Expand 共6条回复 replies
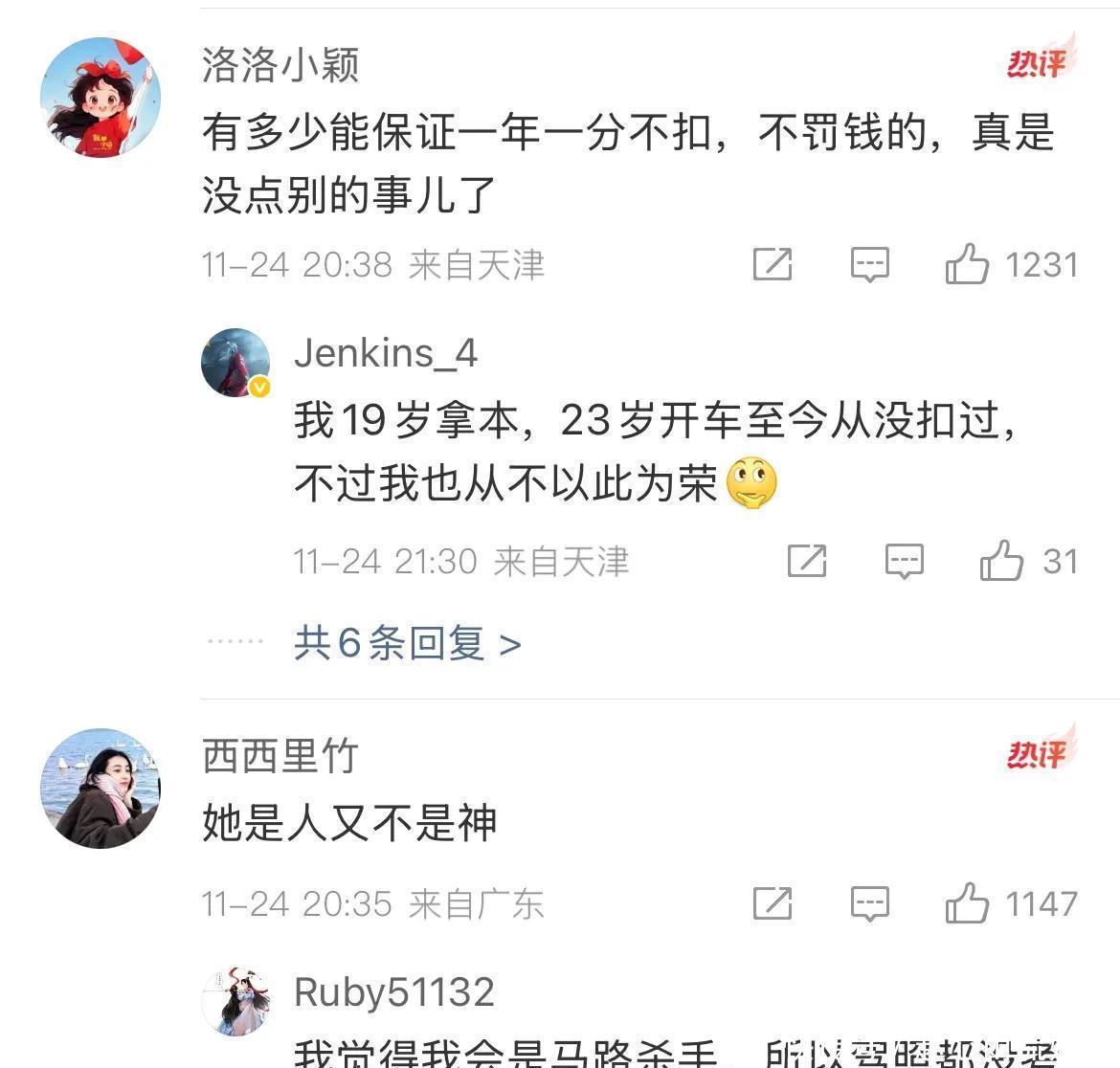 (x=408, y=643)
